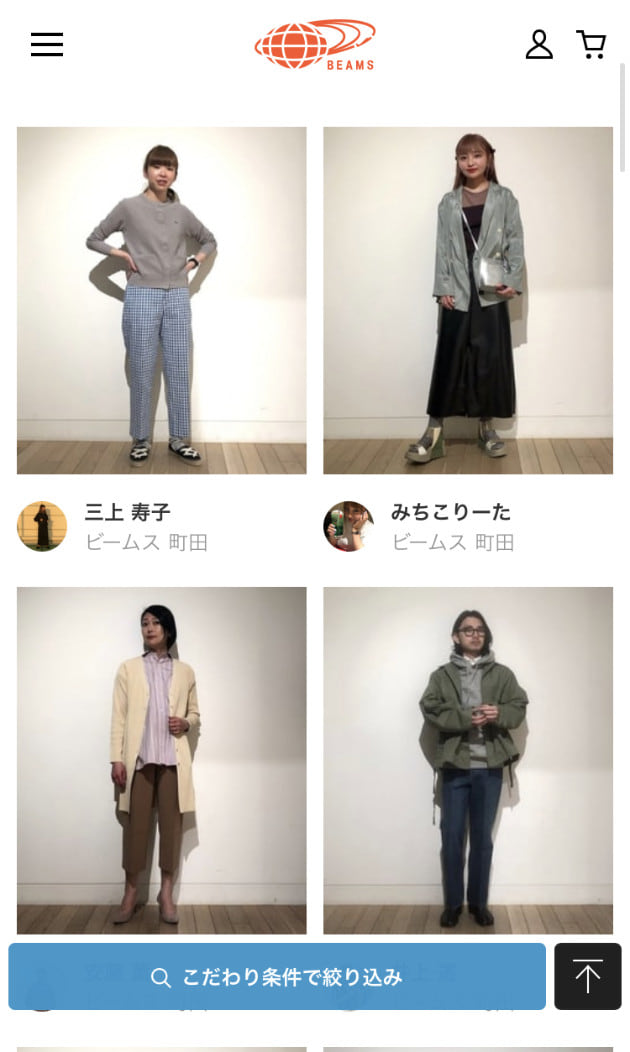This screenshot has width=630, height=1052.
Task: Open the olive jacket outfit photo
Action: [468, 760]
